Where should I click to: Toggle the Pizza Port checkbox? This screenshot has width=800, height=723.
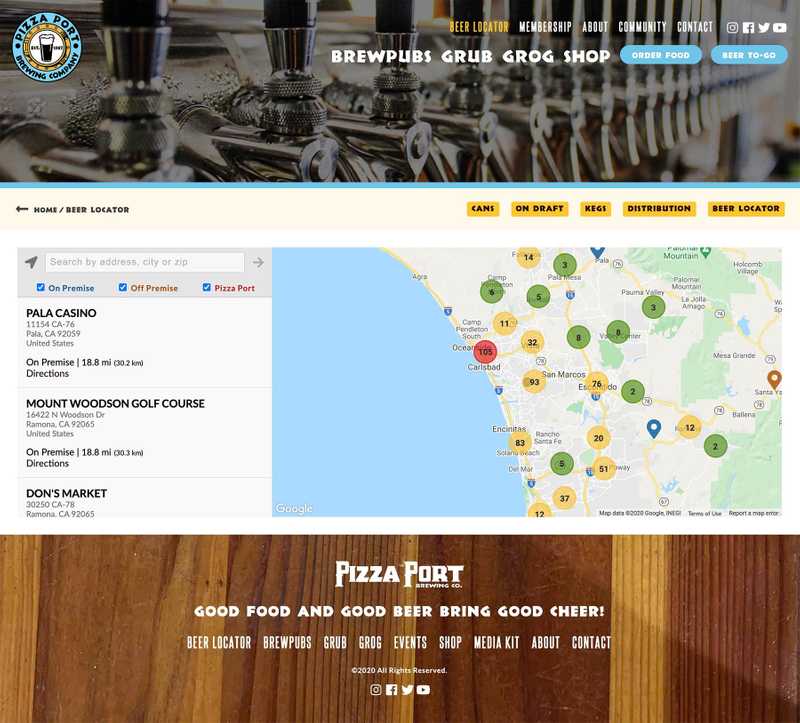coord(207,287)
